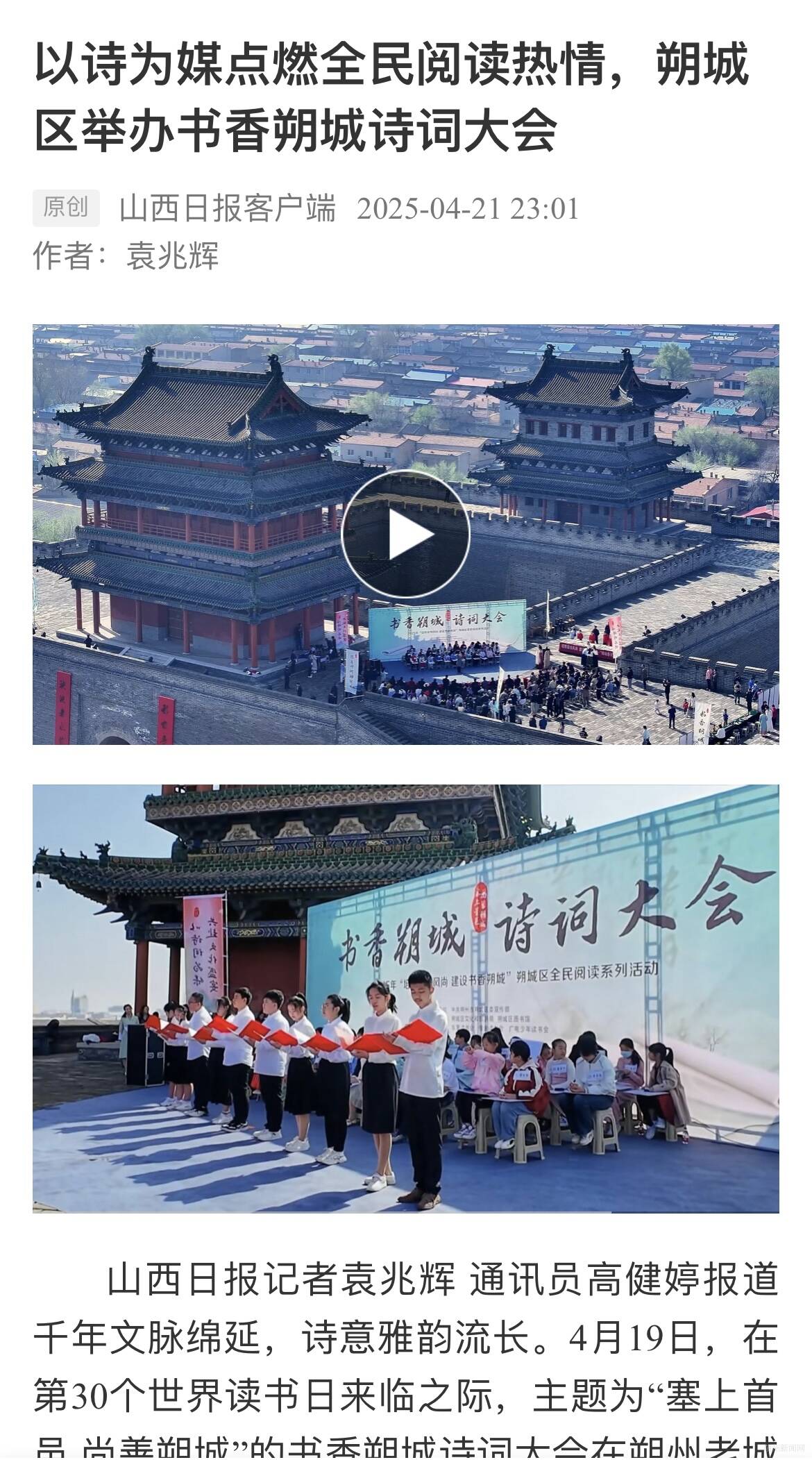Play the poetry conference video
Image resolution: width=812 pixels, height=1460 pixels.
(405, 534)
